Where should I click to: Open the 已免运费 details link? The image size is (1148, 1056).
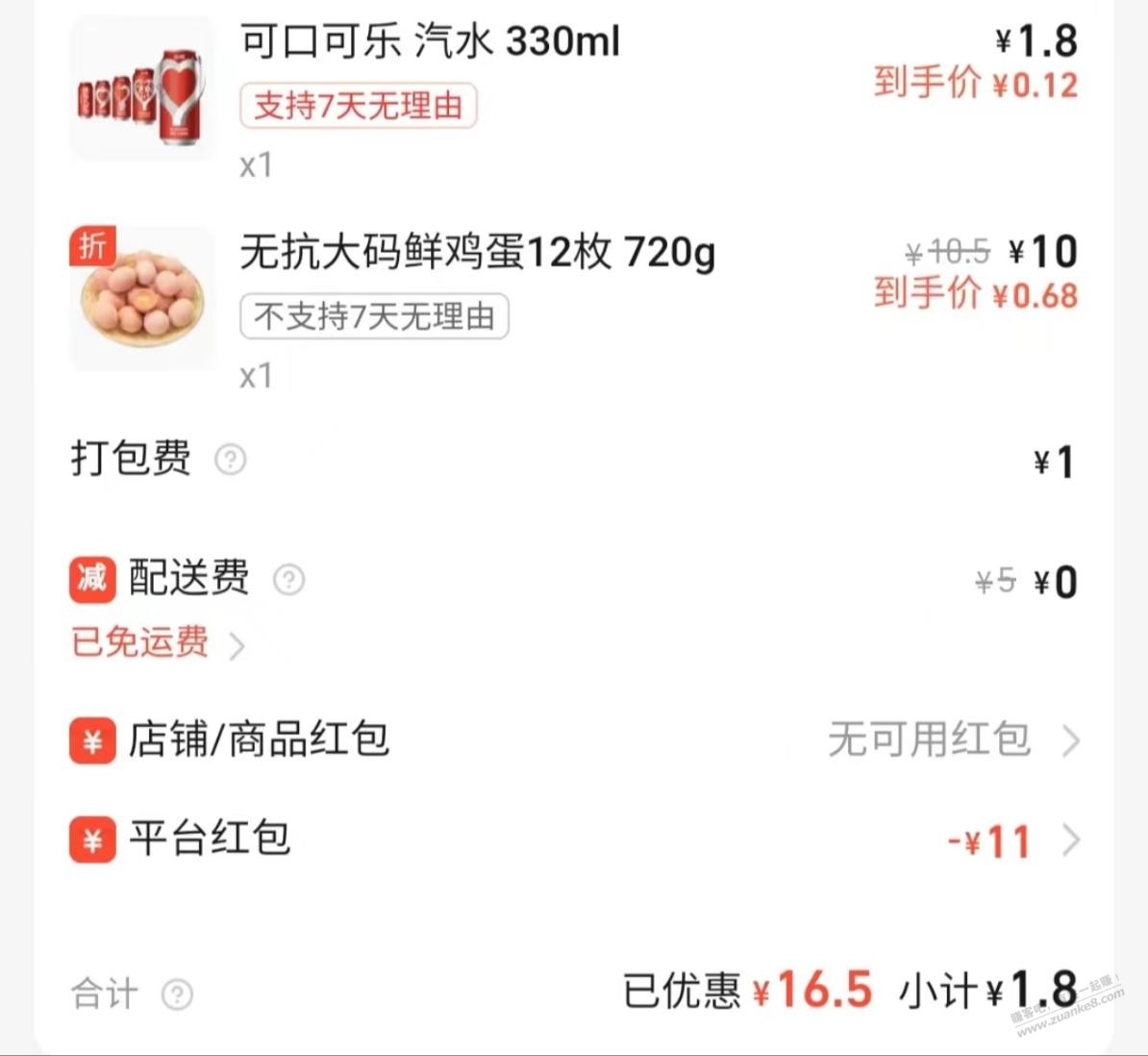(x=157, y=642)
